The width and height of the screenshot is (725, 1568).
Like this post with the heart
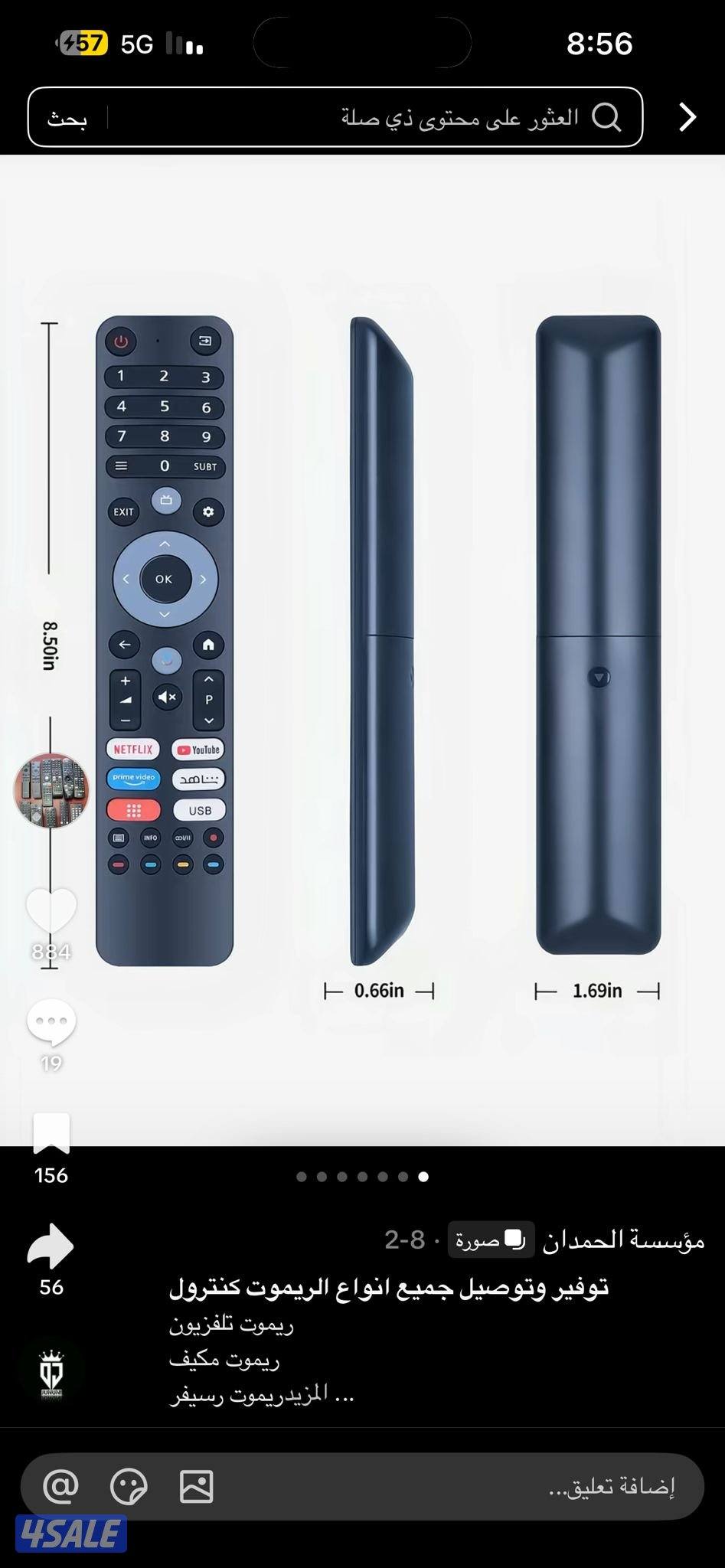coord(51,912)
